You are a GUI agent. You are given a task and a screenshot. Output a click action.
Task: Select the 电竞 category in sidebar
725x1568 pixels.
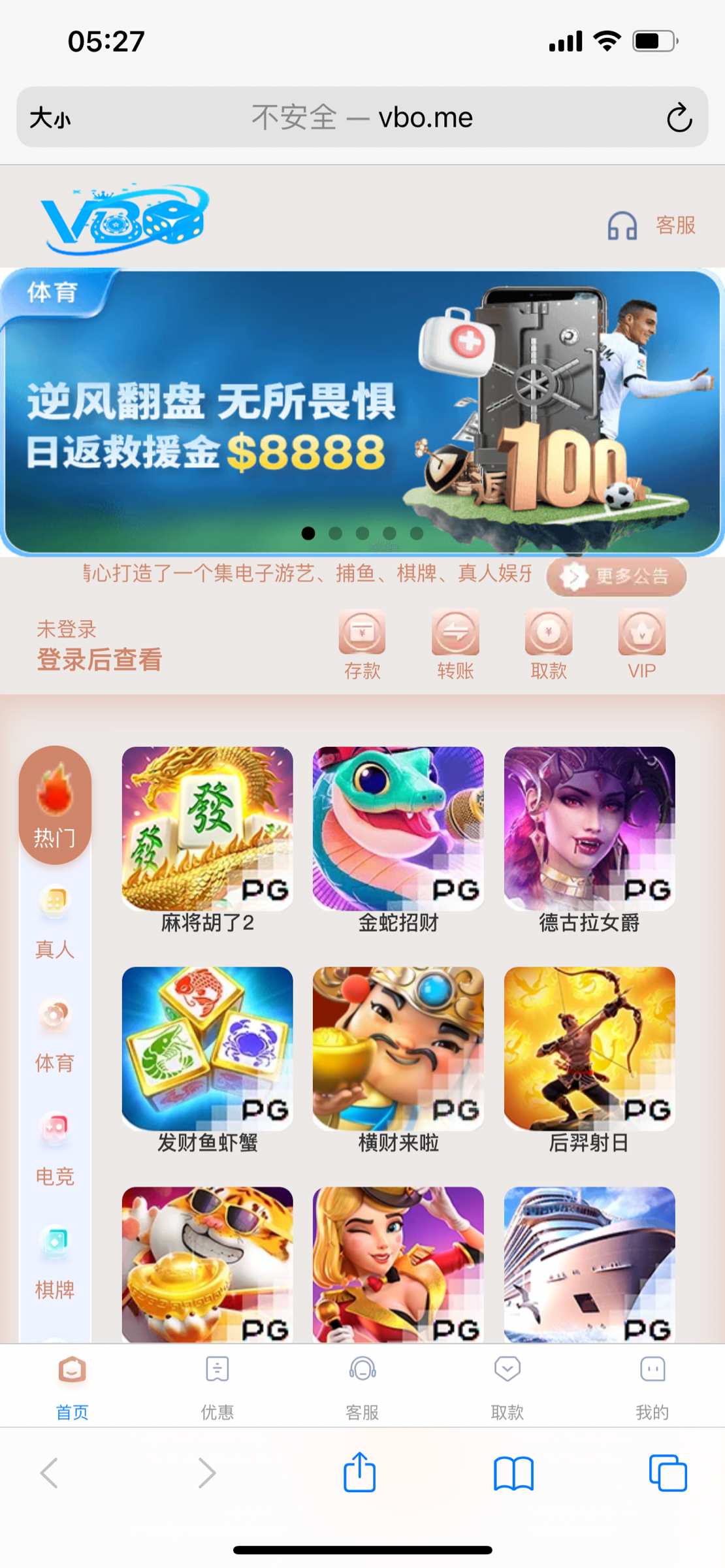tap(55, 1149)
